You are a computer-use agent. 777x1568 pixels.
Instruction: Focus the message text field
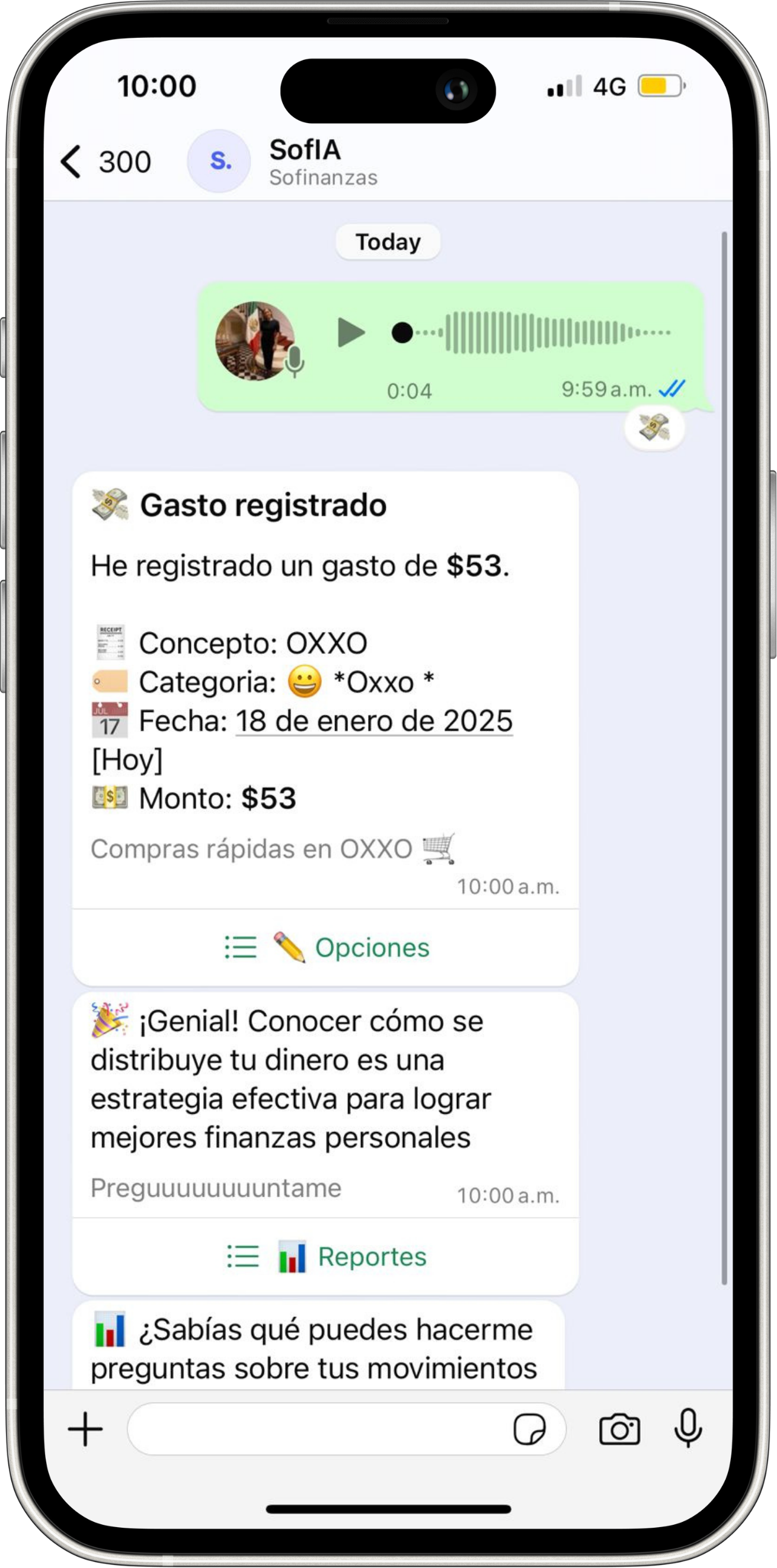point(316,1429)
